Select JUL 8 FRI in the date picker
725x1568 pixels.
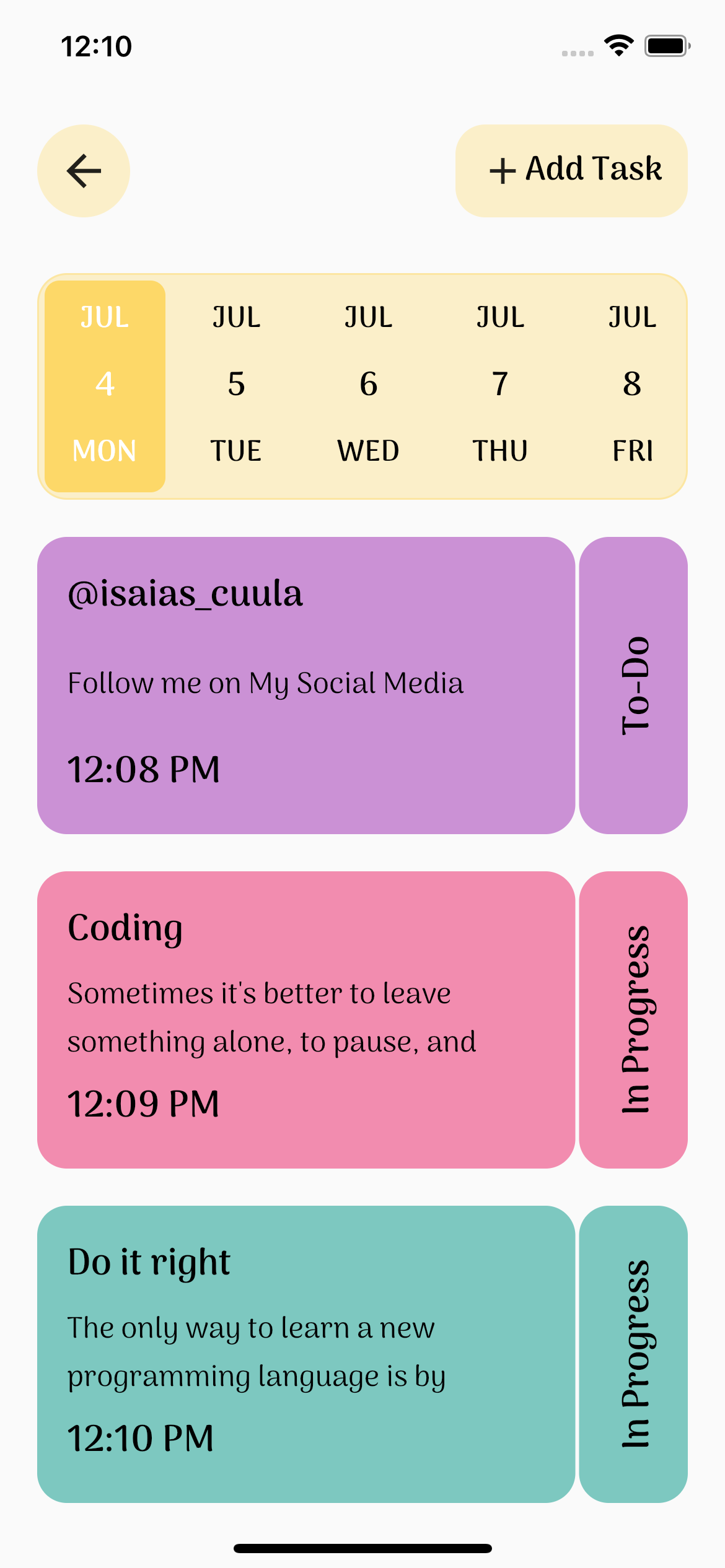[x=633, y=384]
